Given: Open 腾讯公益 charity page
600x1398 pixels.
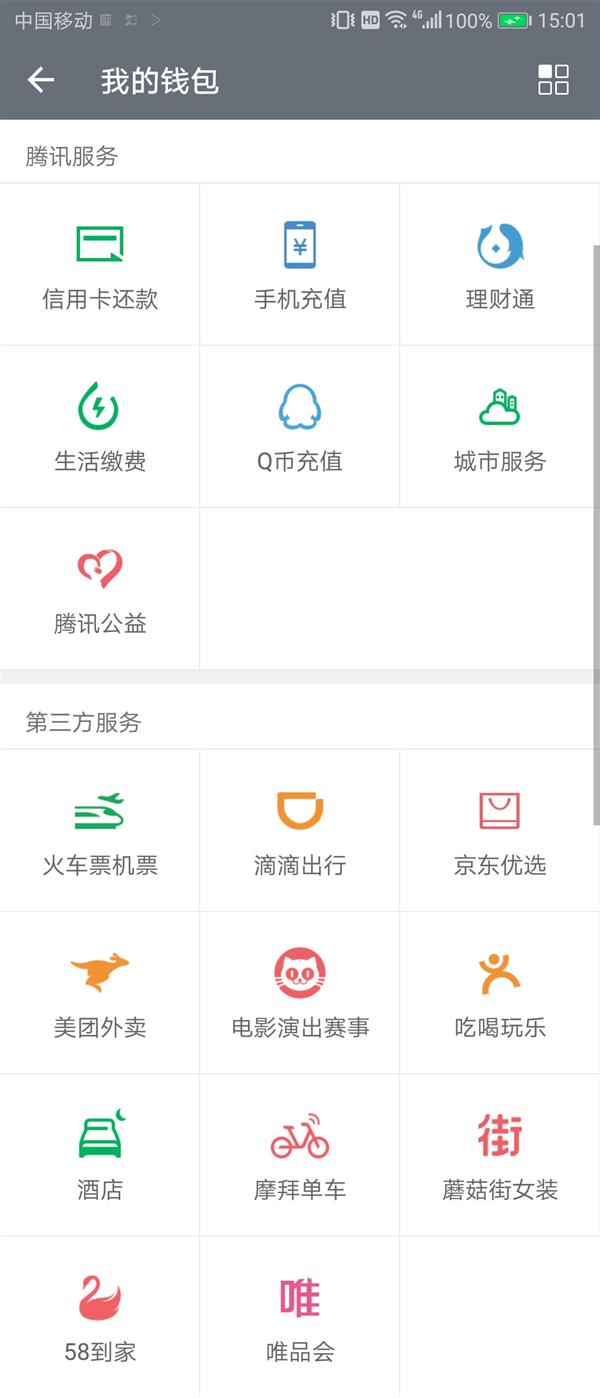Looking at the screenshot, I should click(100, 589).
